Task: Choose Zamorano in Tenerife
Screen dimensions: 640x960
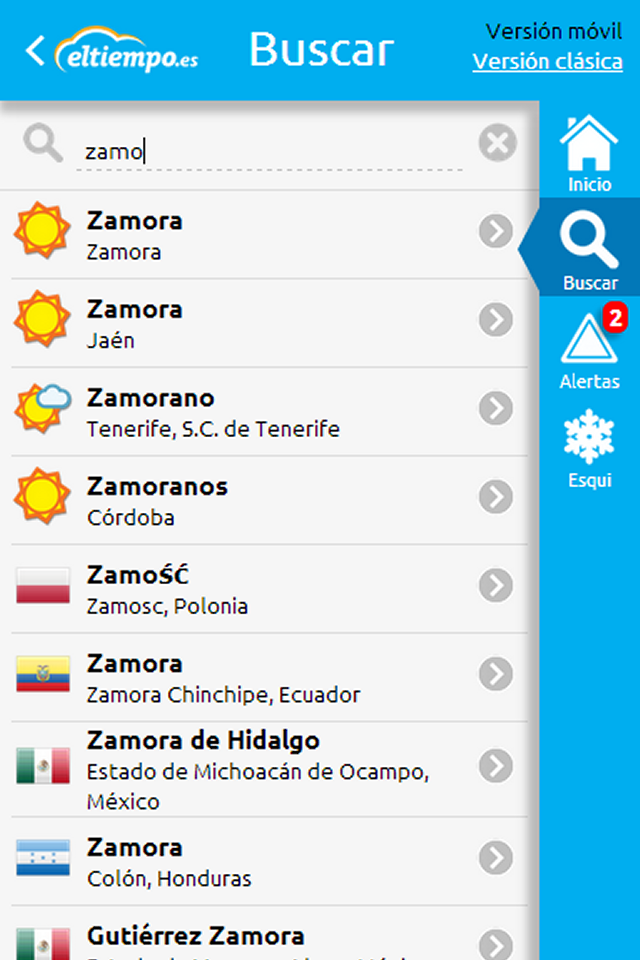Action: [260, 411]
